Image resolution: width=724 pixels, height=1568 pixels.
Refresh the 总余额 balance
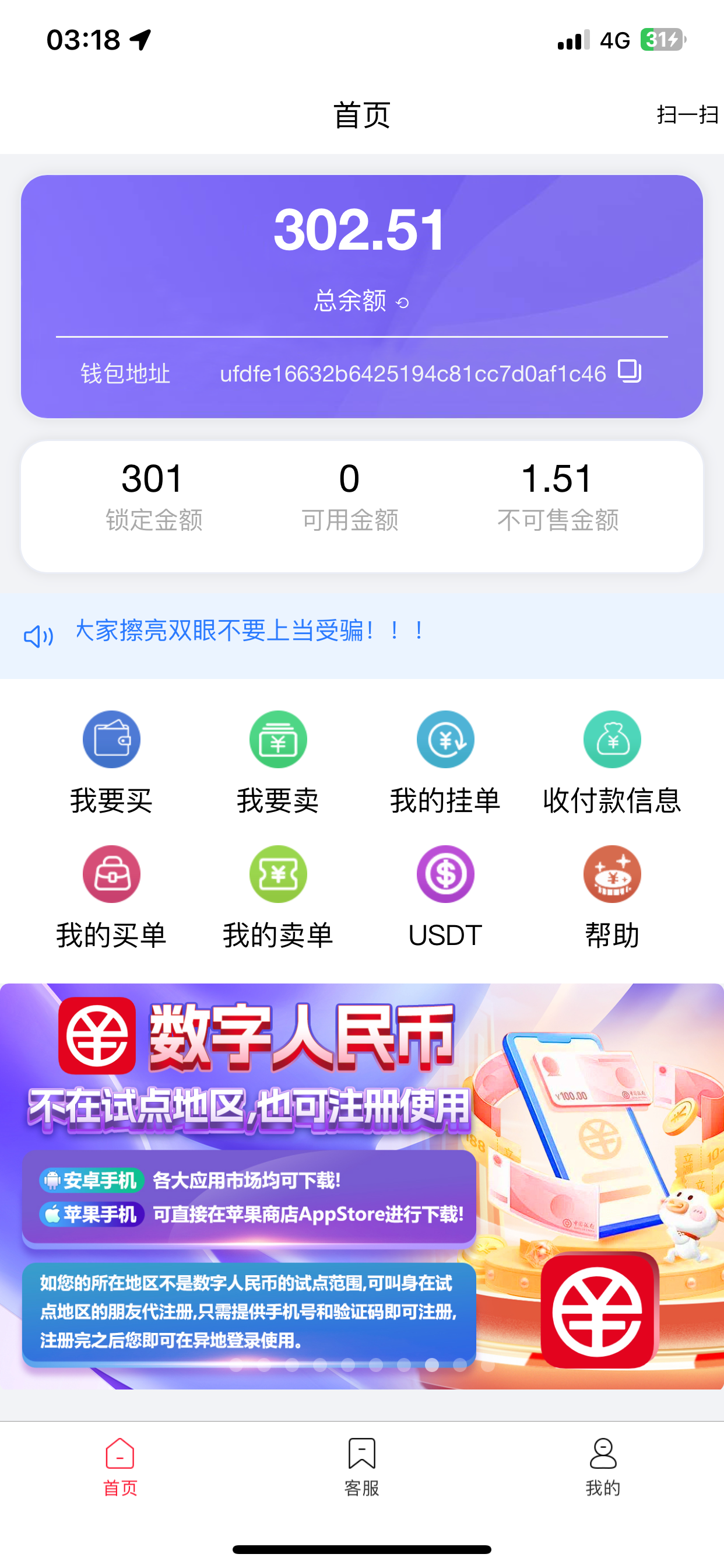(403, 303)
